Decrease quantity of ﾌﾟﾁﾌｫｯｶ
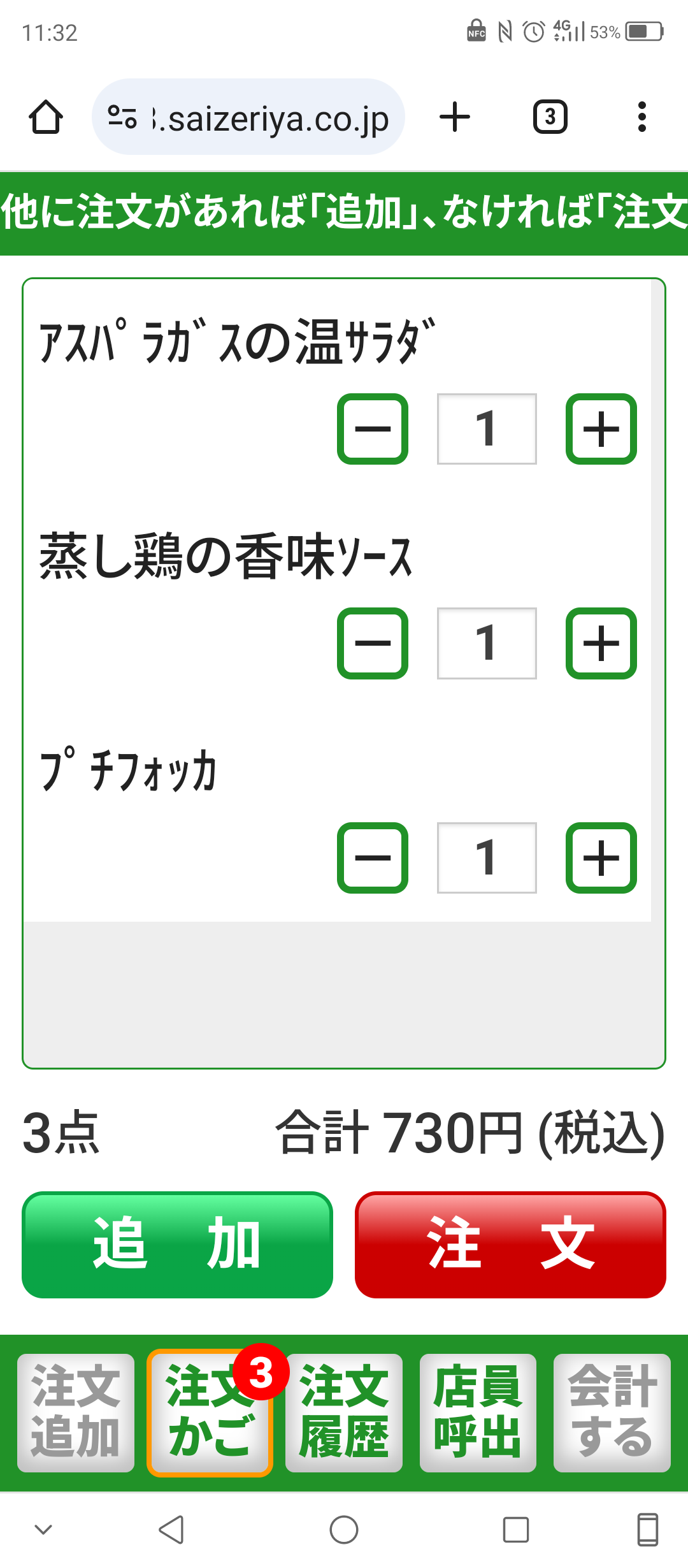Screen dimensions: 688x1568 pyautogui.click(x=373, y=858)
